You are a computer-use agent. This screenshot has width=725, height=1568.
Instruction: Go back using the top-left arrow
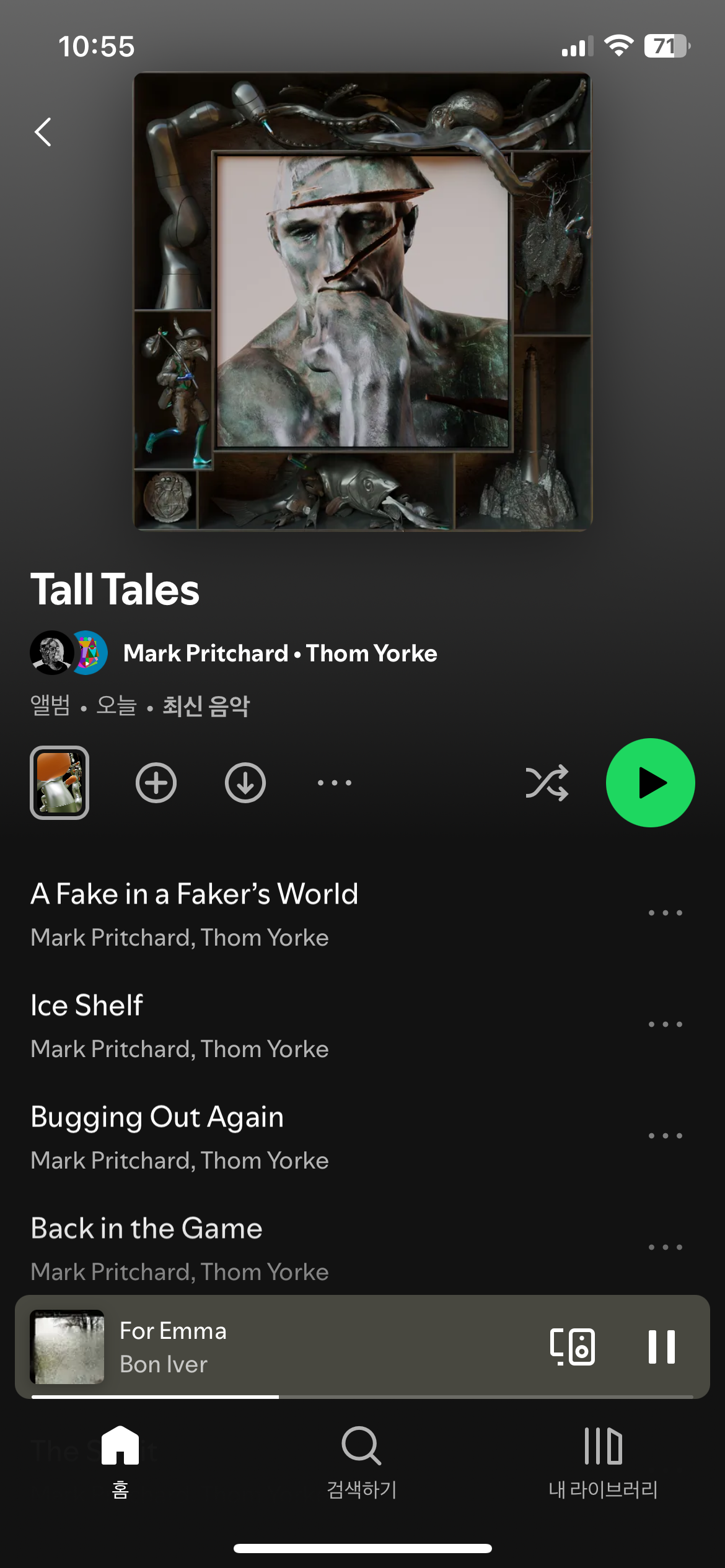43,132
